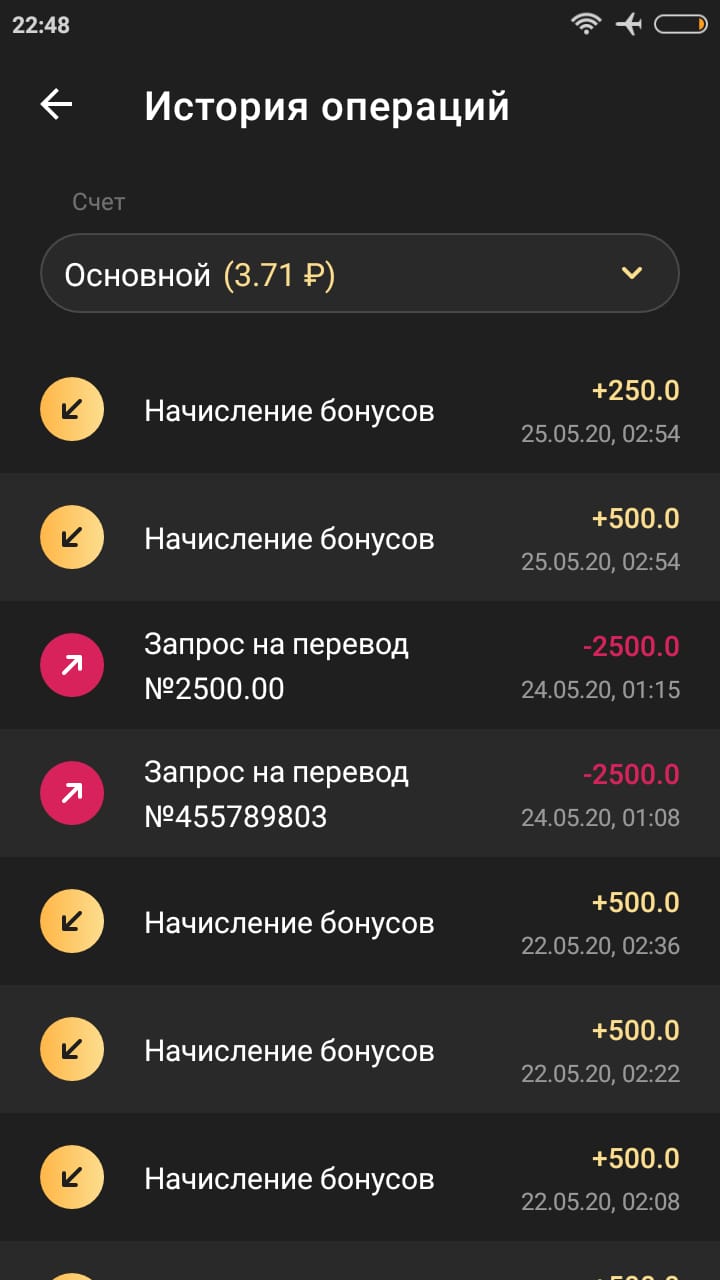The image size is (720, 1280).
Task: Open transfer request №2500.00
Action: coord(360,666)
